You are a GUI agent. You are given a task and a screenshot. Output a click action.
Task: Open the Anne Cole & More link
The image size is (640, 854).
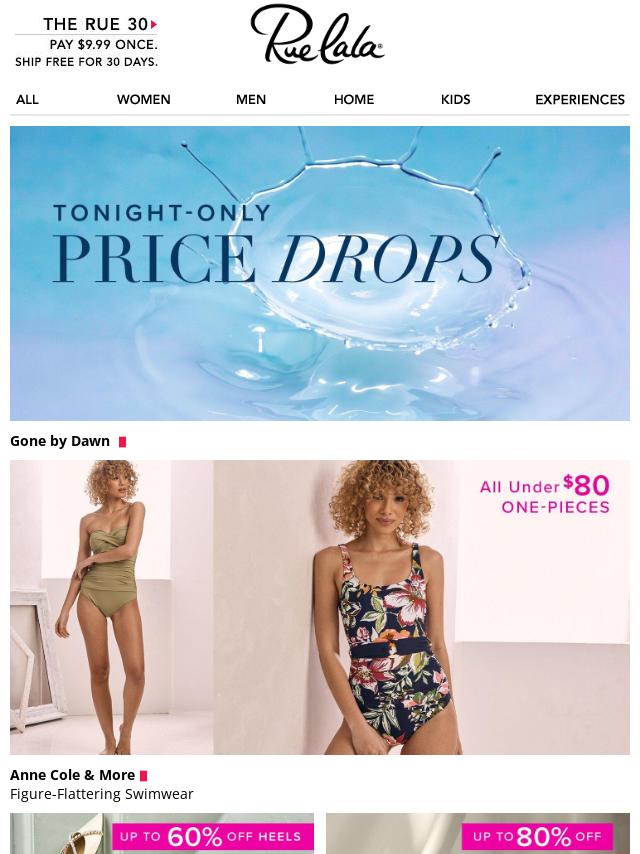[x=72, y=775]
